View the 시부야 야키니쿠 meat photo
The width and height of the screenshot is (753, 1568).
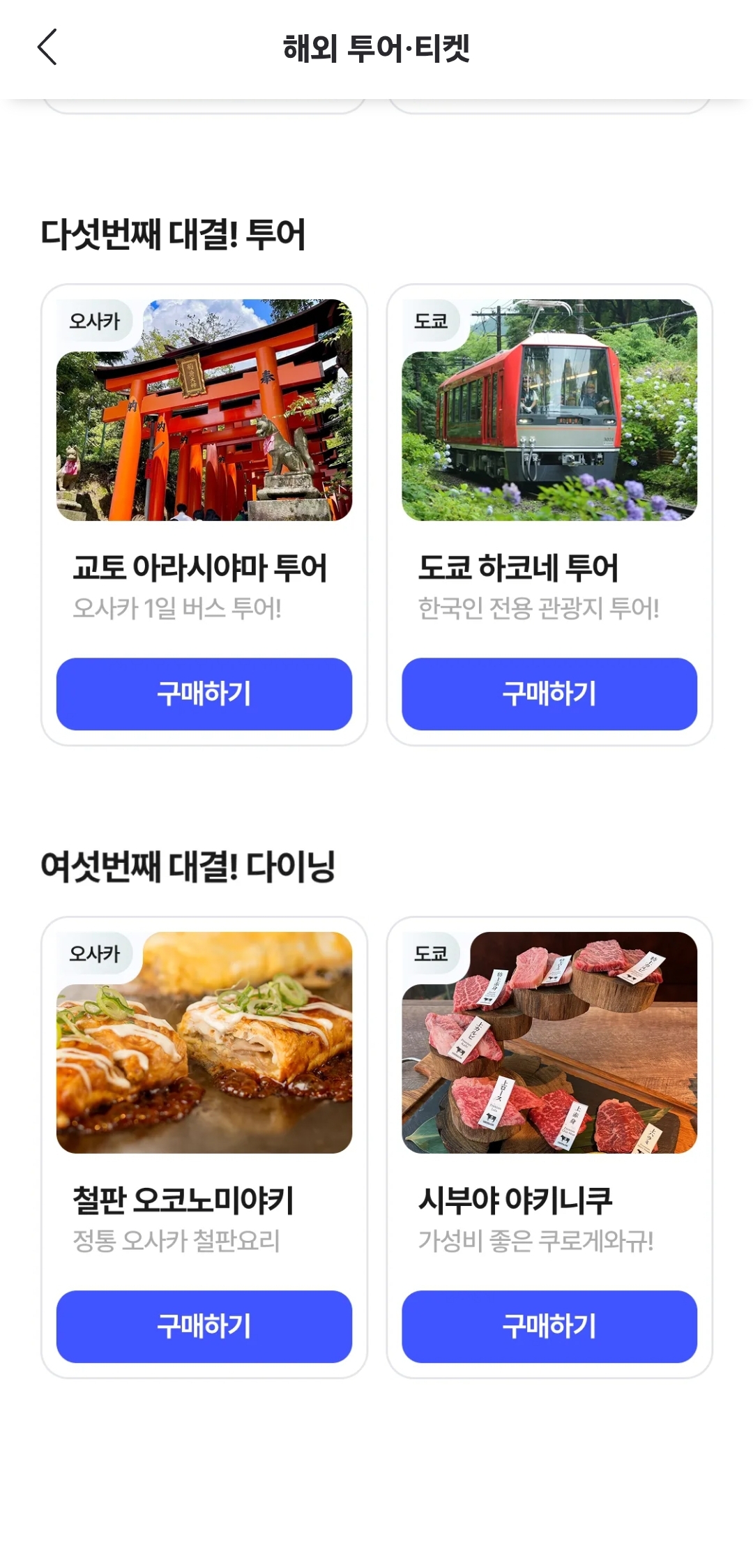tap(549, 1042)
